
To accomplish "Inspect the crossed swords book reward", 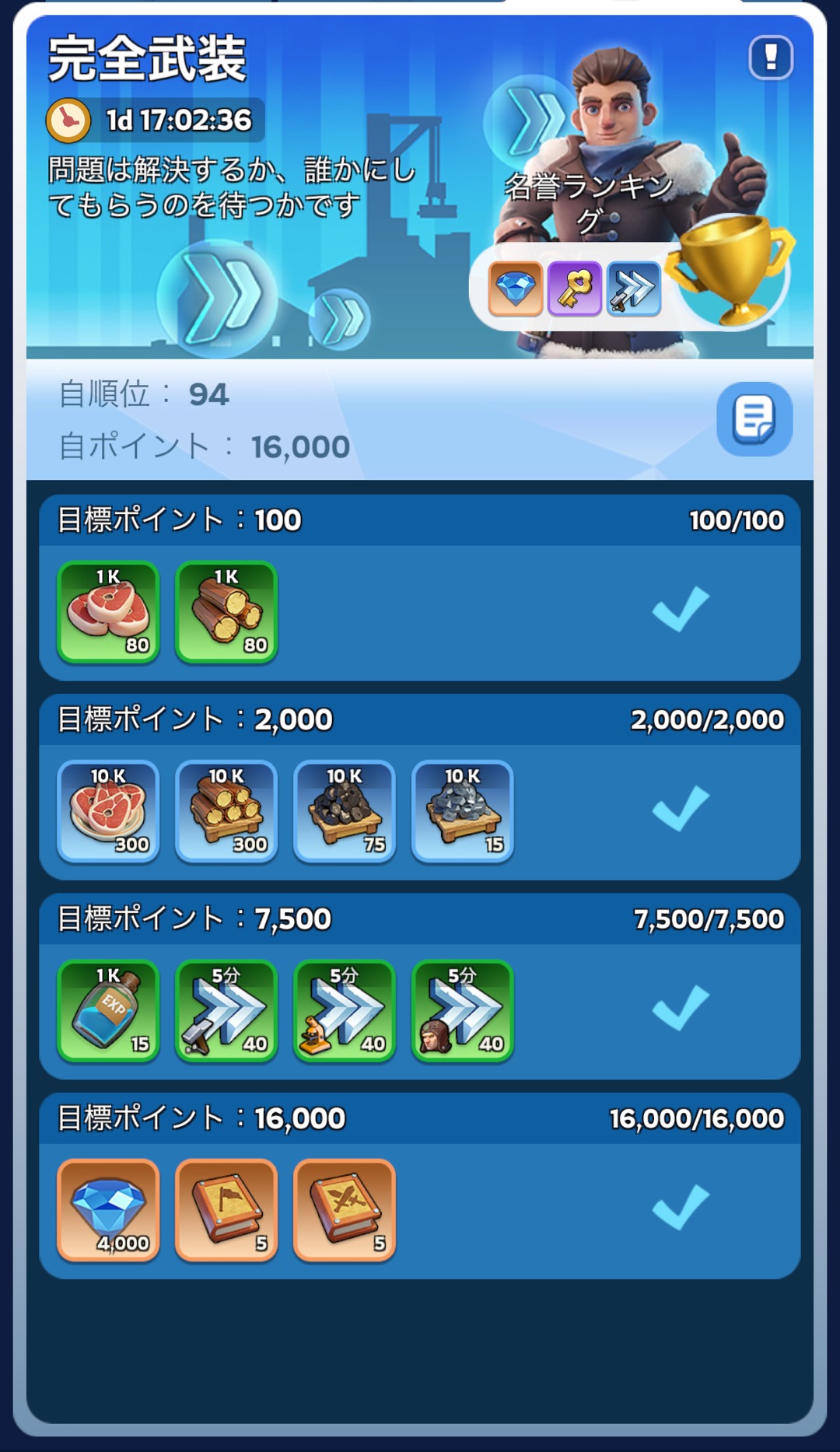I will coord(345,1209).
